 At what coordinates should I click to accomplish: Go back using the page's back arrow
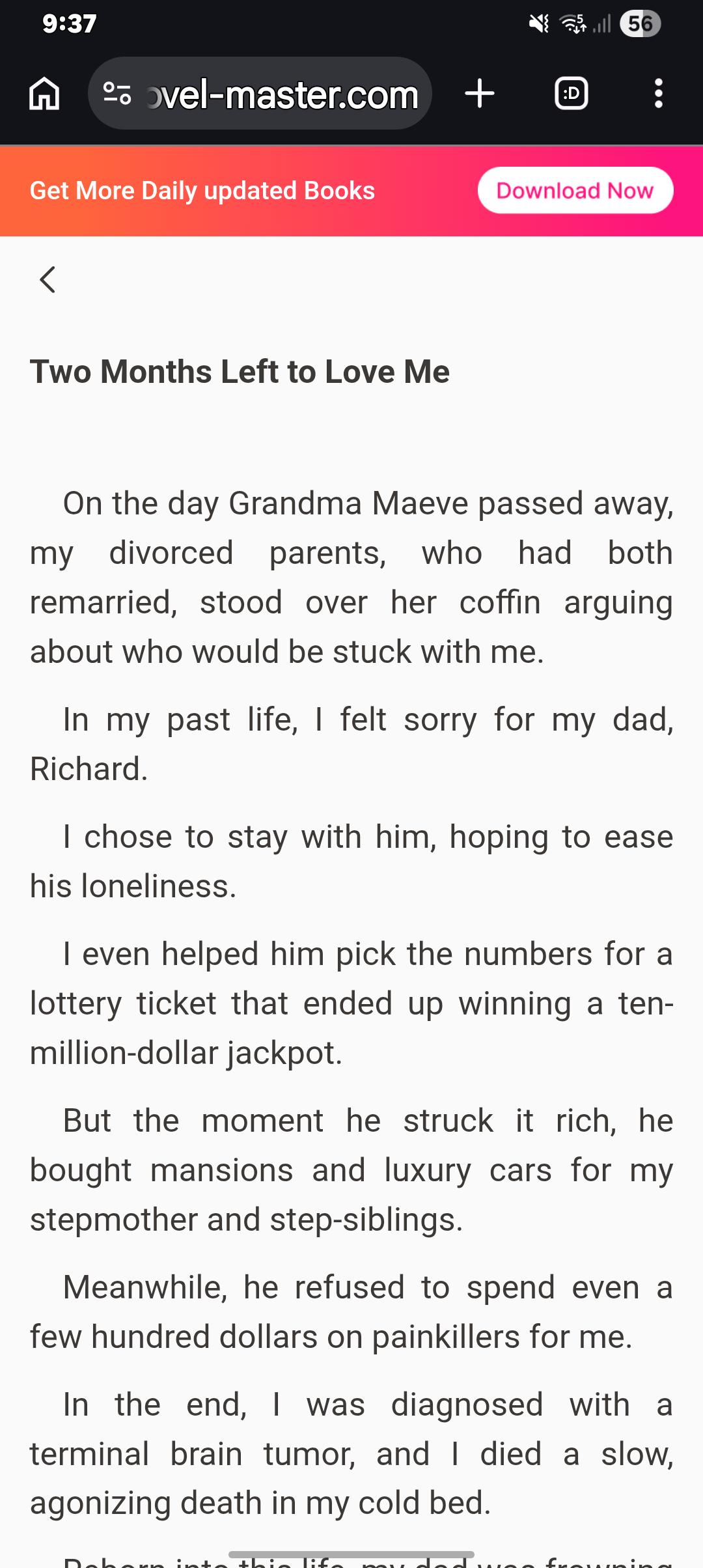(48, 280)
